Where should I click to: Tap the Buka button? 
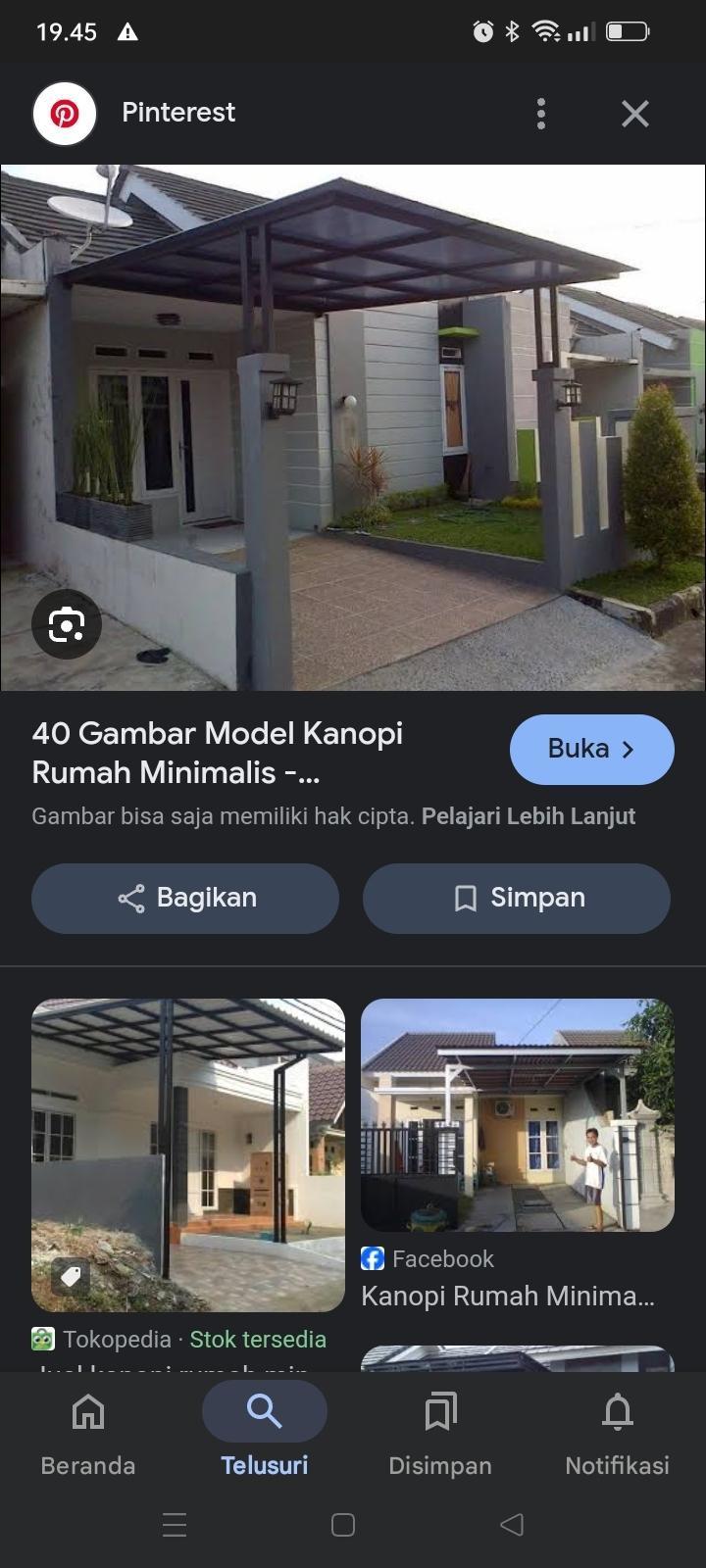(x=591, y=749)
